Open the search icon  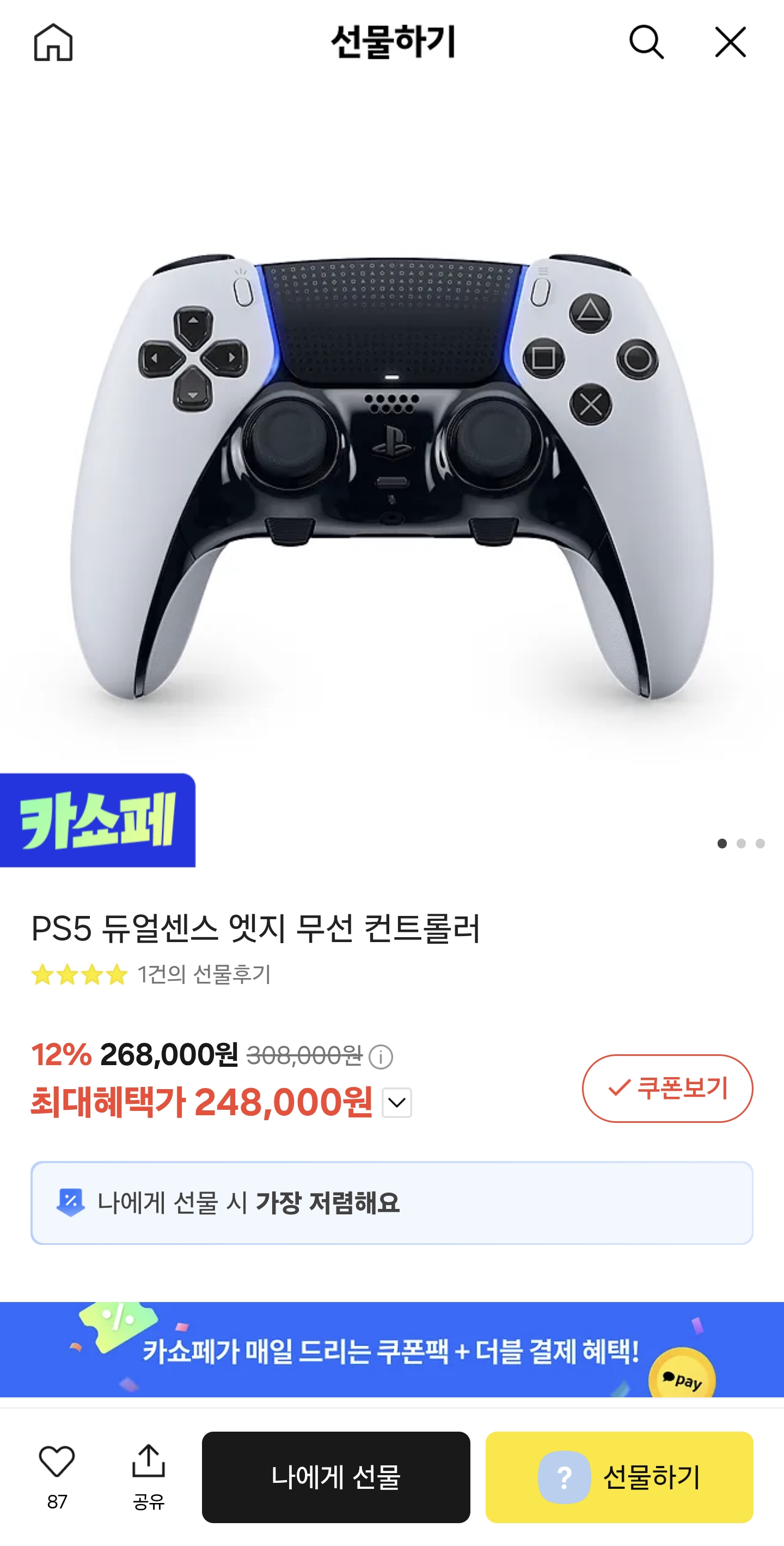click(x=646, y=42)
